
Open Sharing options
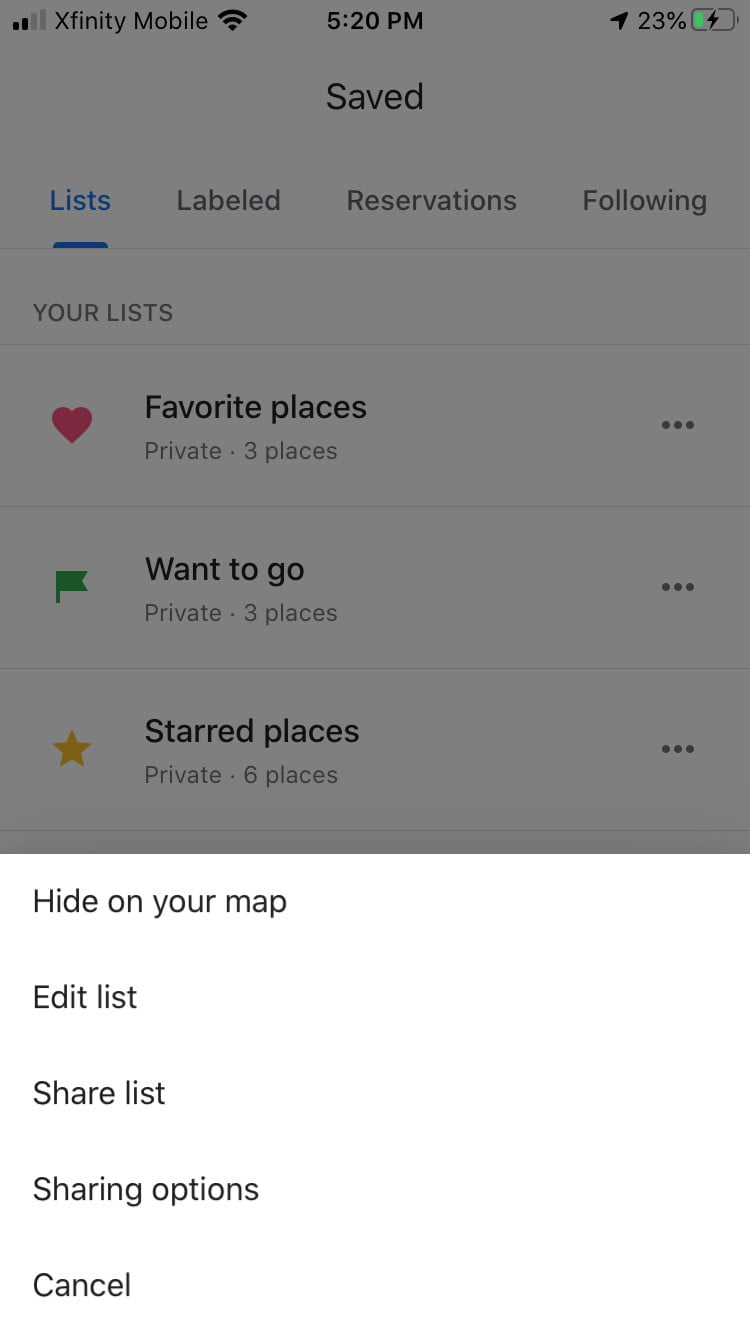375,1190
